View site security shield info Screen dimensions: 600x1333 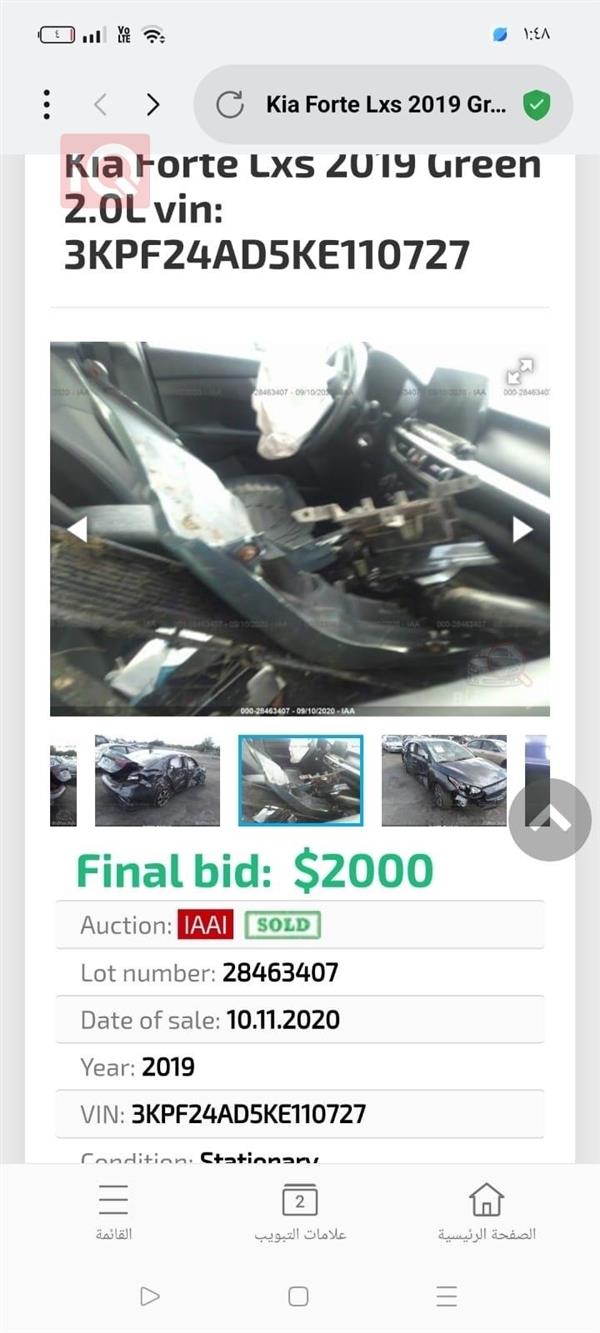click(x=537, y=104)
